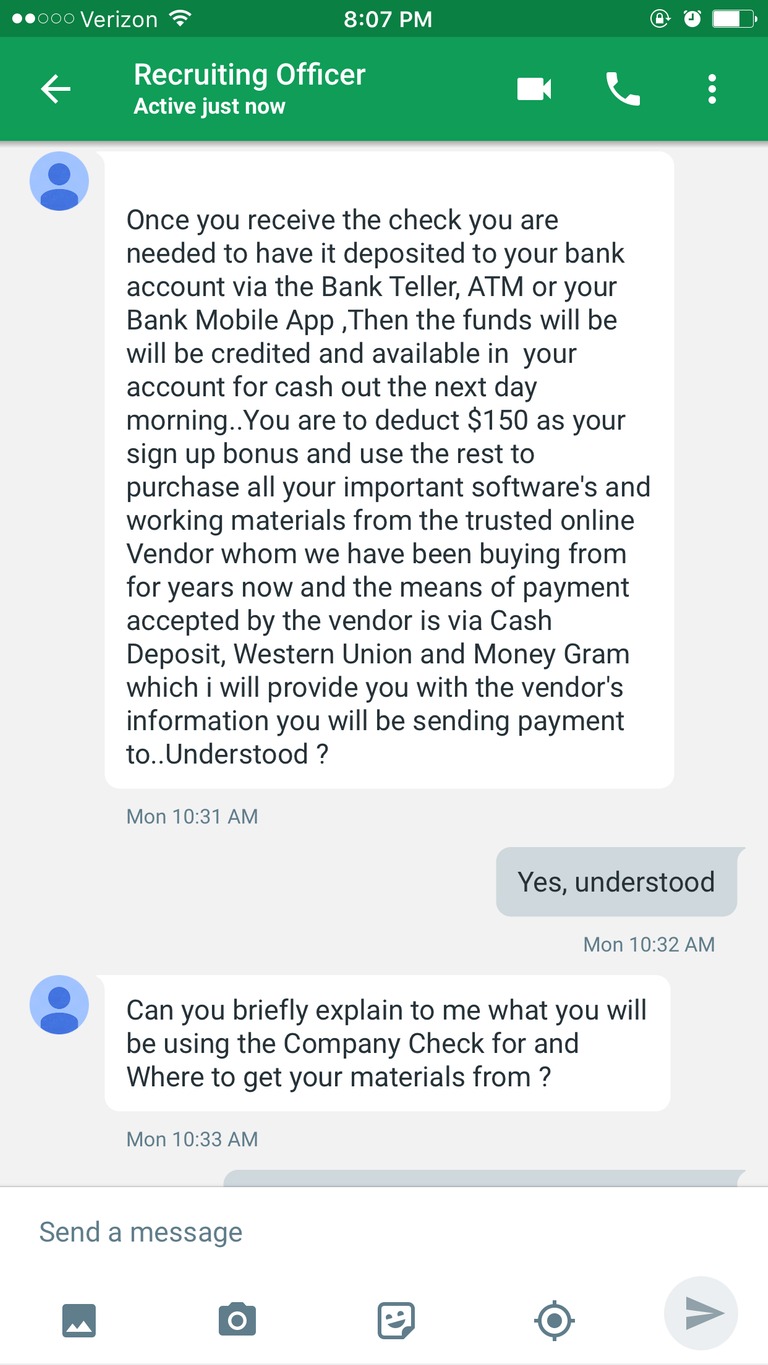768x1365 pixels.
Task: Attach a photo from the gallery
Action: pyautogui.click(x=79, y=1320)
